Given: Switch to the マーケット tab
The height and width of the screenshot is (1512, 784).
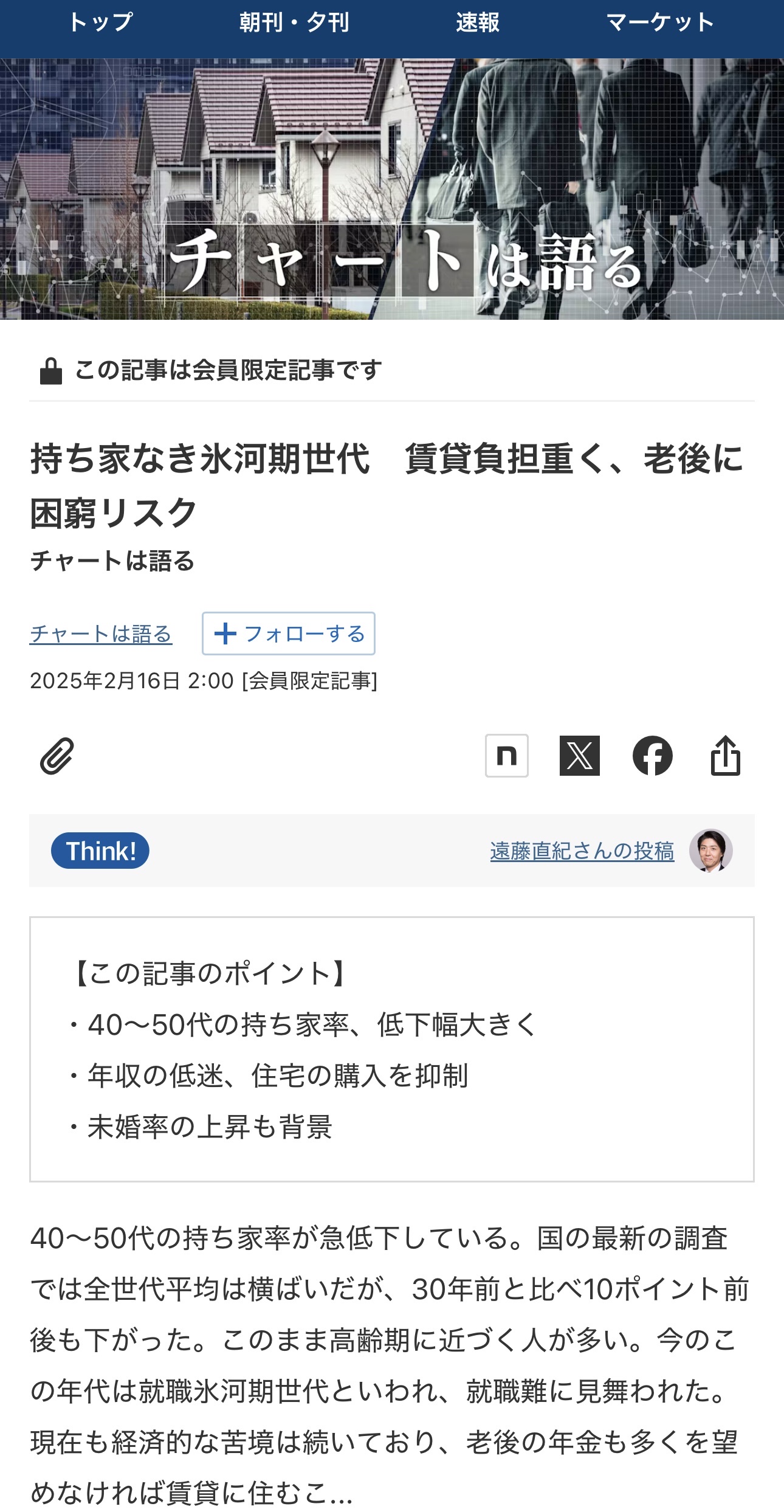Looking at the screenshot, I should [660, 23].
